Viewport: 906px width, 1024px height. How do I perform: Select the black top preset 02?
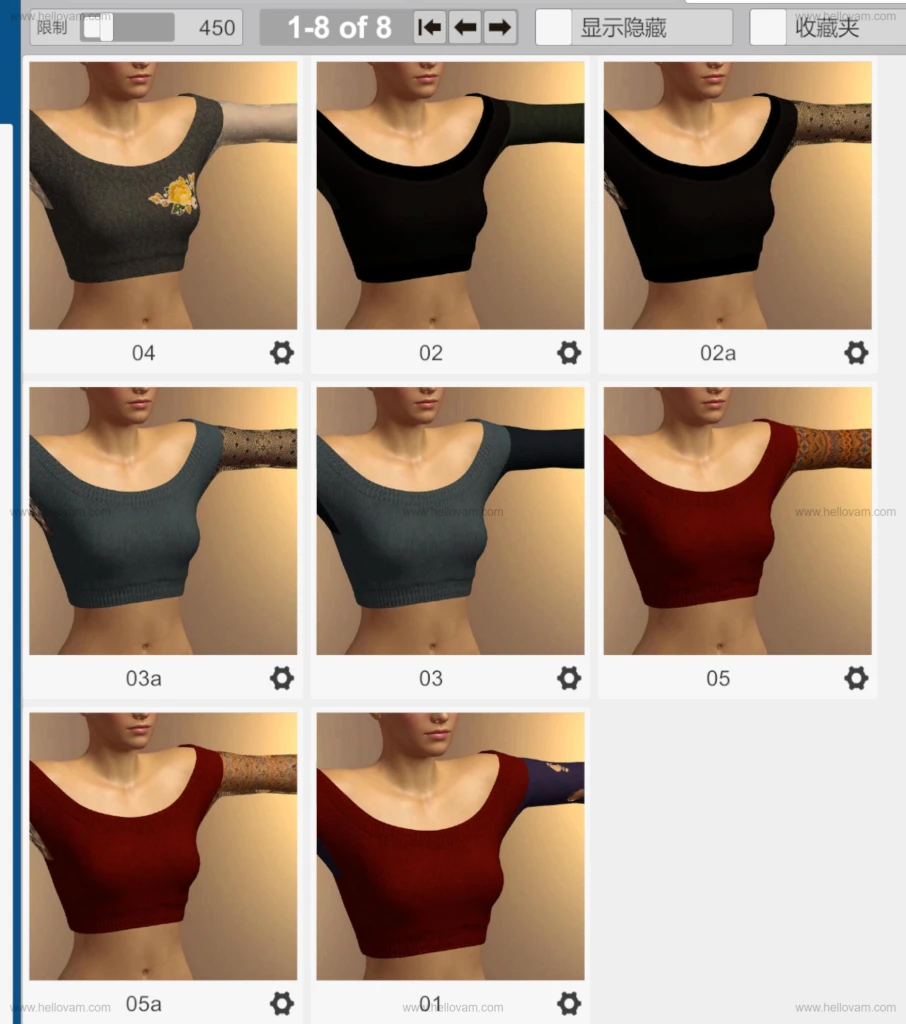450,195
